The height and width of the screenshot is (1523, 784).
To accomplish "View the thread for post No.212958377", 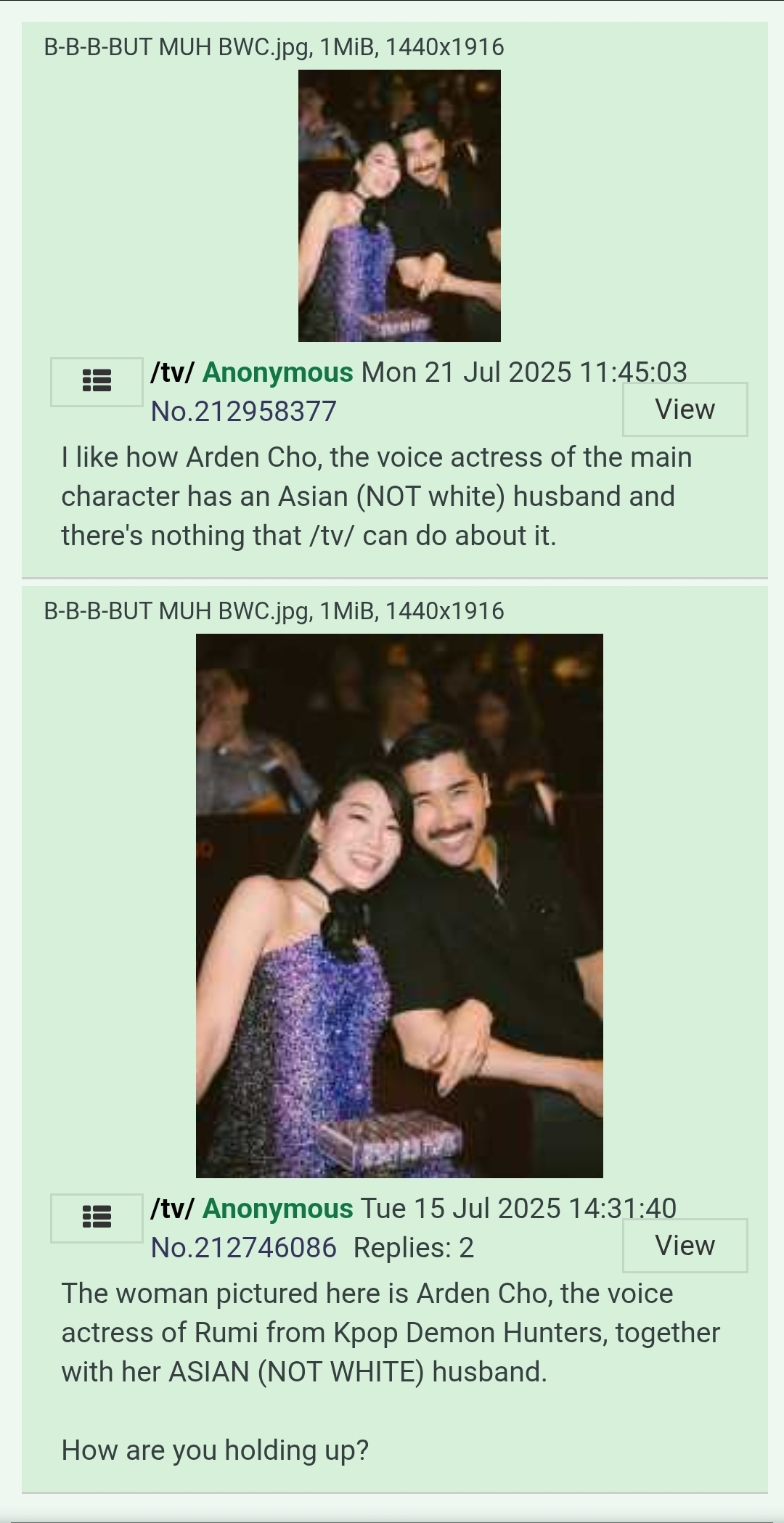I will coord(685,409).
